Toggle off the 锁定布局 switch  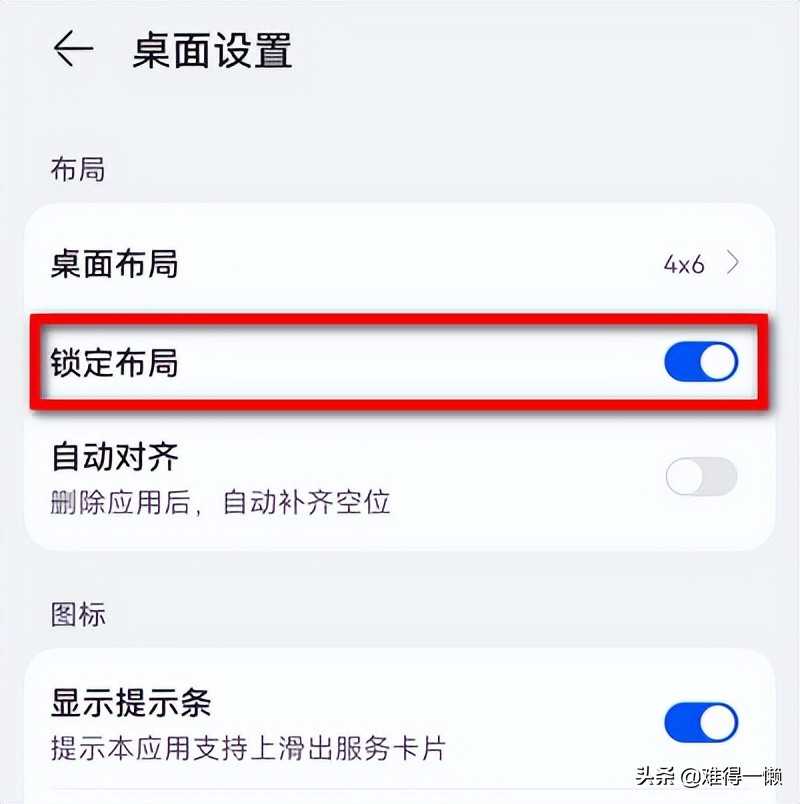click(x=700, y=362)
